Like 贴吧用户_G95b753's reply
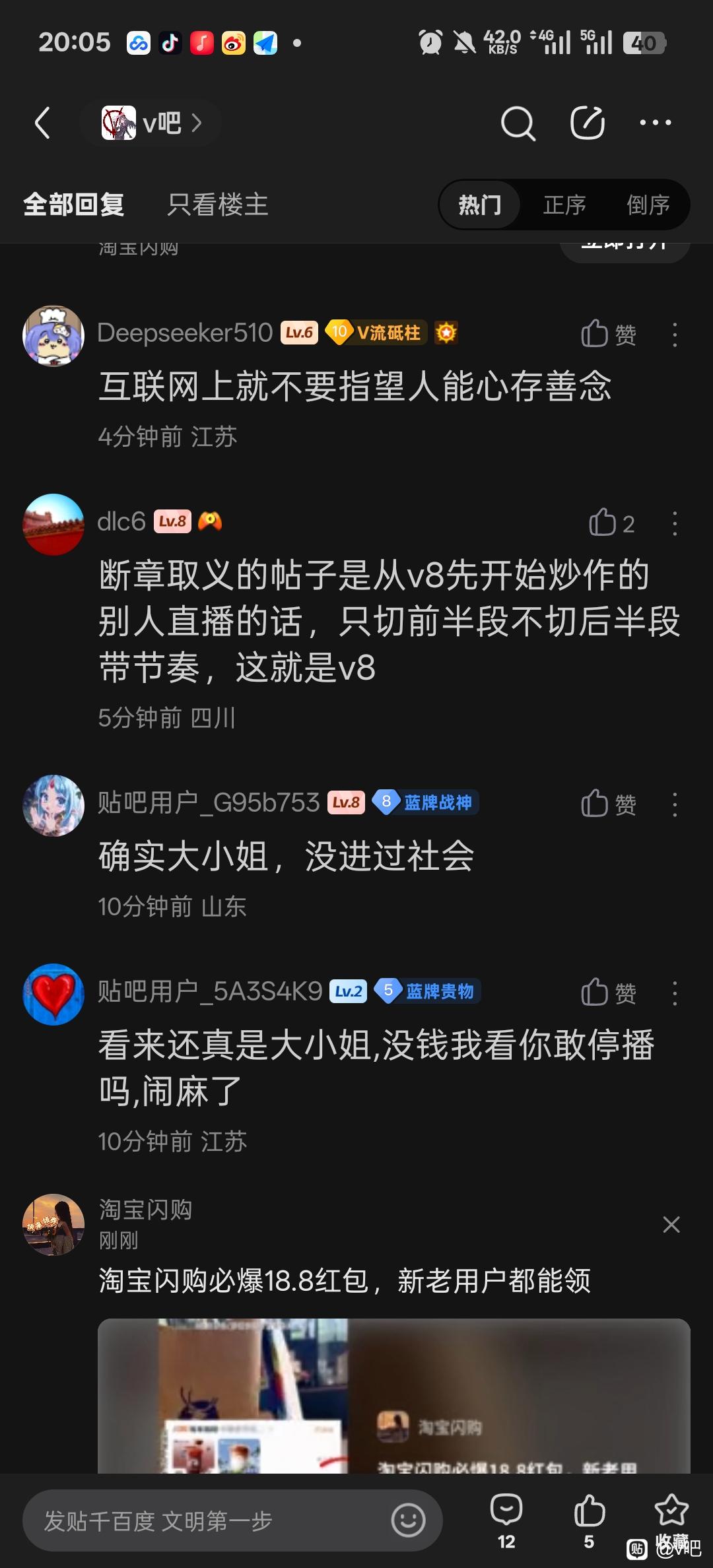The width and height of the screenshot is (713, 1568). 607,804
